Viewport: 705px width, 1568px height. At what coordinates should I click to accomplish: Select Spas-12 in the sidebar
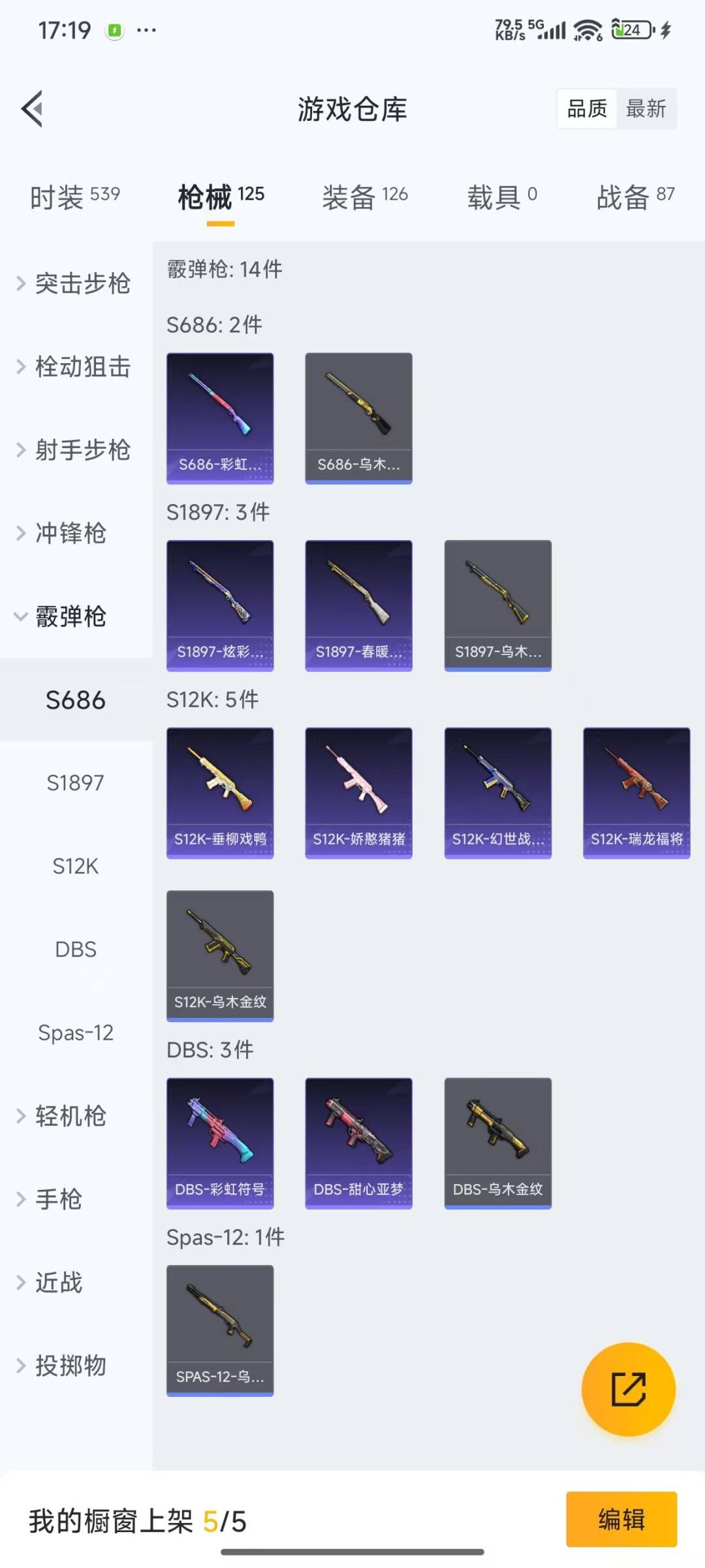click(x=76, y=1032)
